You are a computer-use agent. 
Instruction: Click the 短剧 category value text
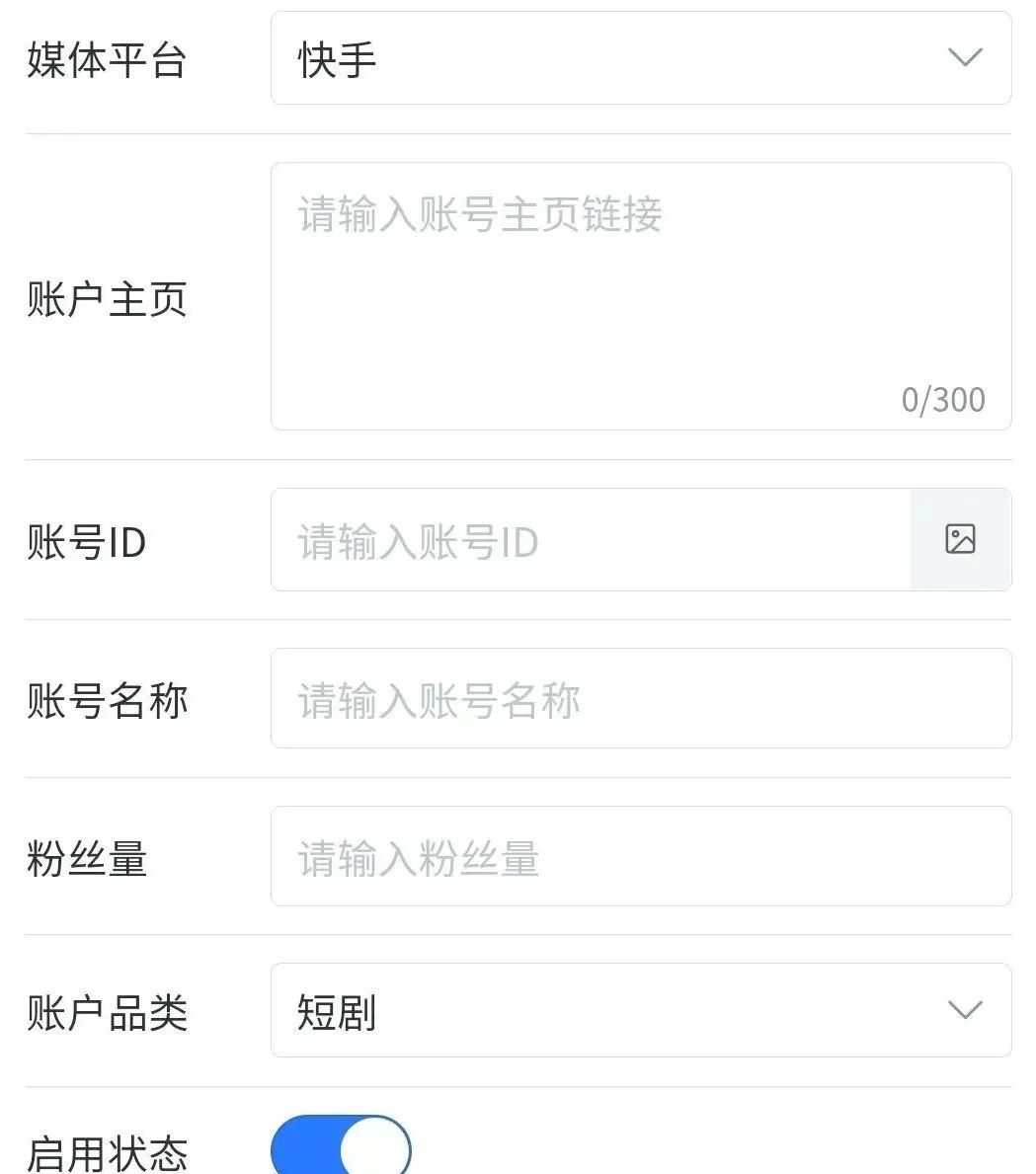point(334,1010)
